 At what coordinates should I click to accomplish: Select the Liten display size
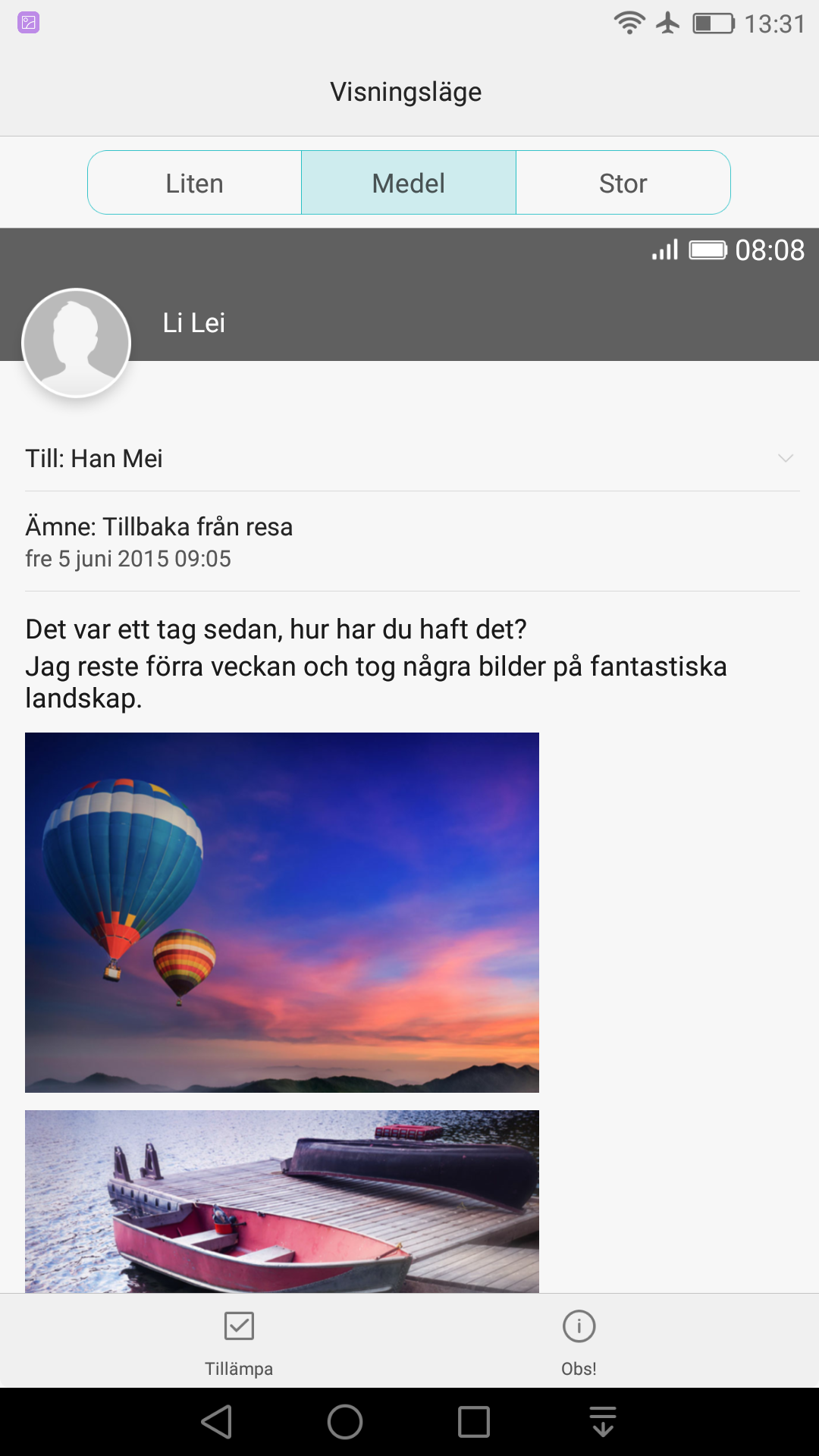click(195, 183)
